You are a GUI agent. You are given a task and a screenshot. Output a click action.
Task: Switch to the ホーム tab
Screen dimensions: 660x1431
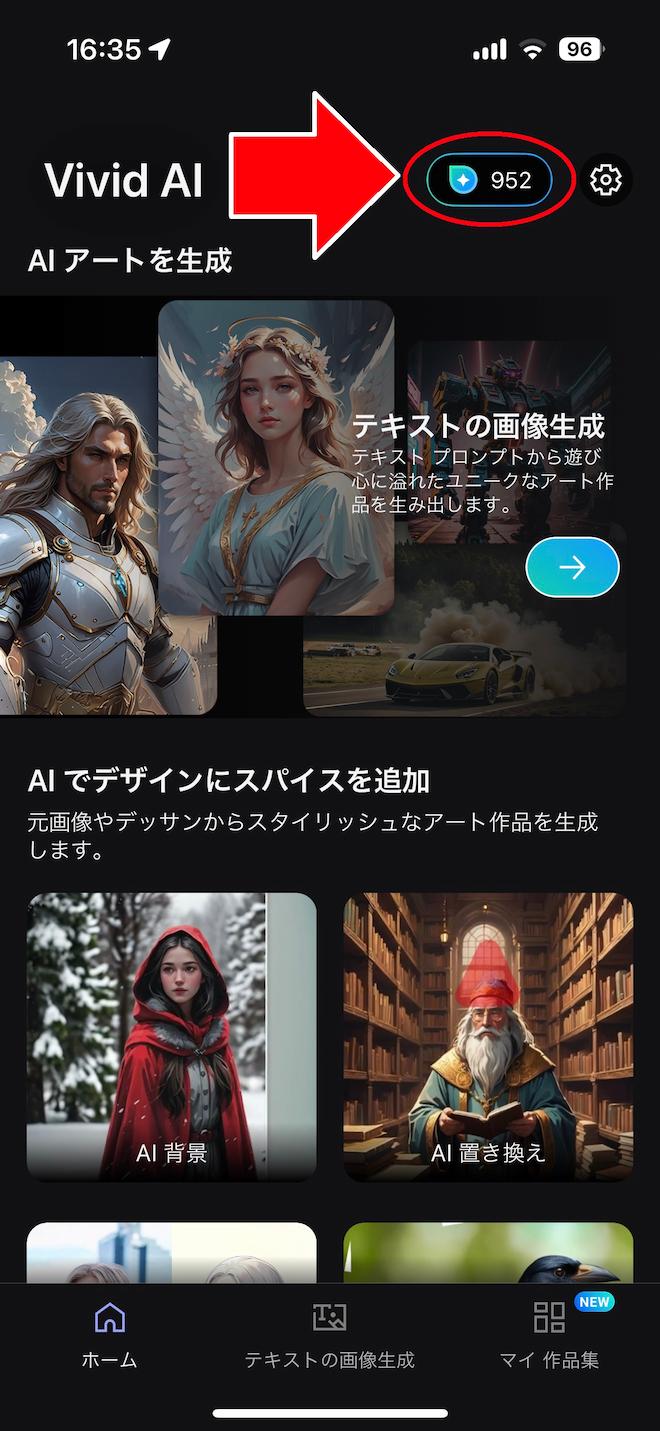pyautogui.click(x=109, y=1336)
